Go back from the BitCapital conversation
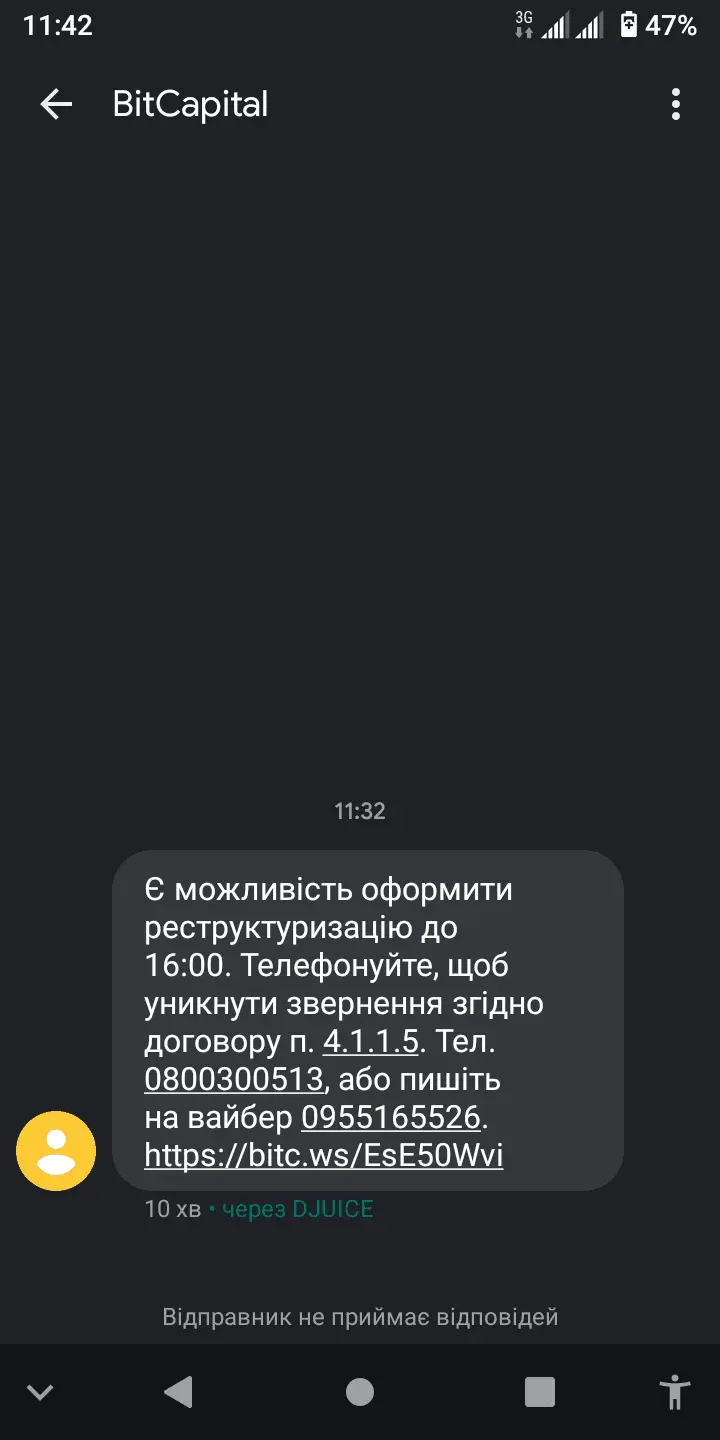The image size is (720, 1440). [56, 104]
